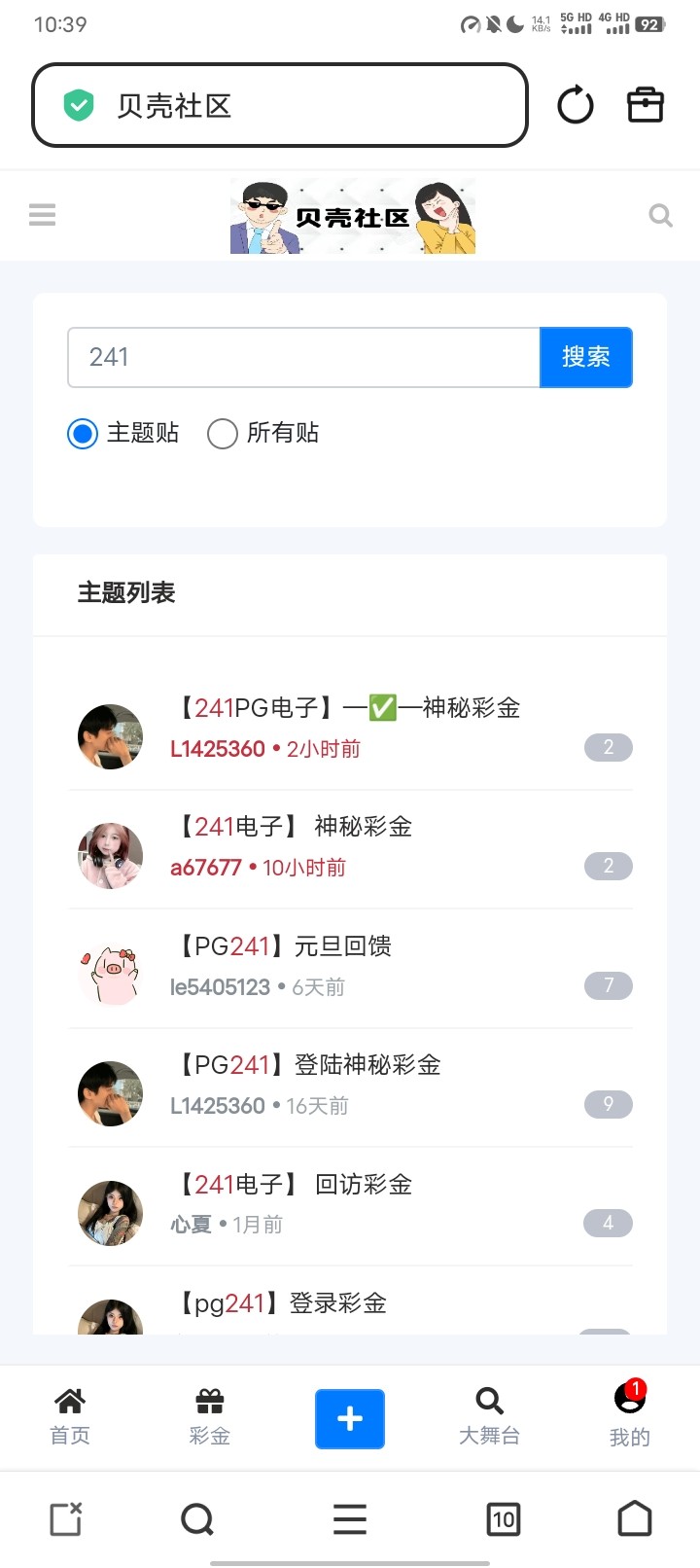
Task: Tap the reply count badge showing 7
Action: pyautogui.click(x=608, y=985)
